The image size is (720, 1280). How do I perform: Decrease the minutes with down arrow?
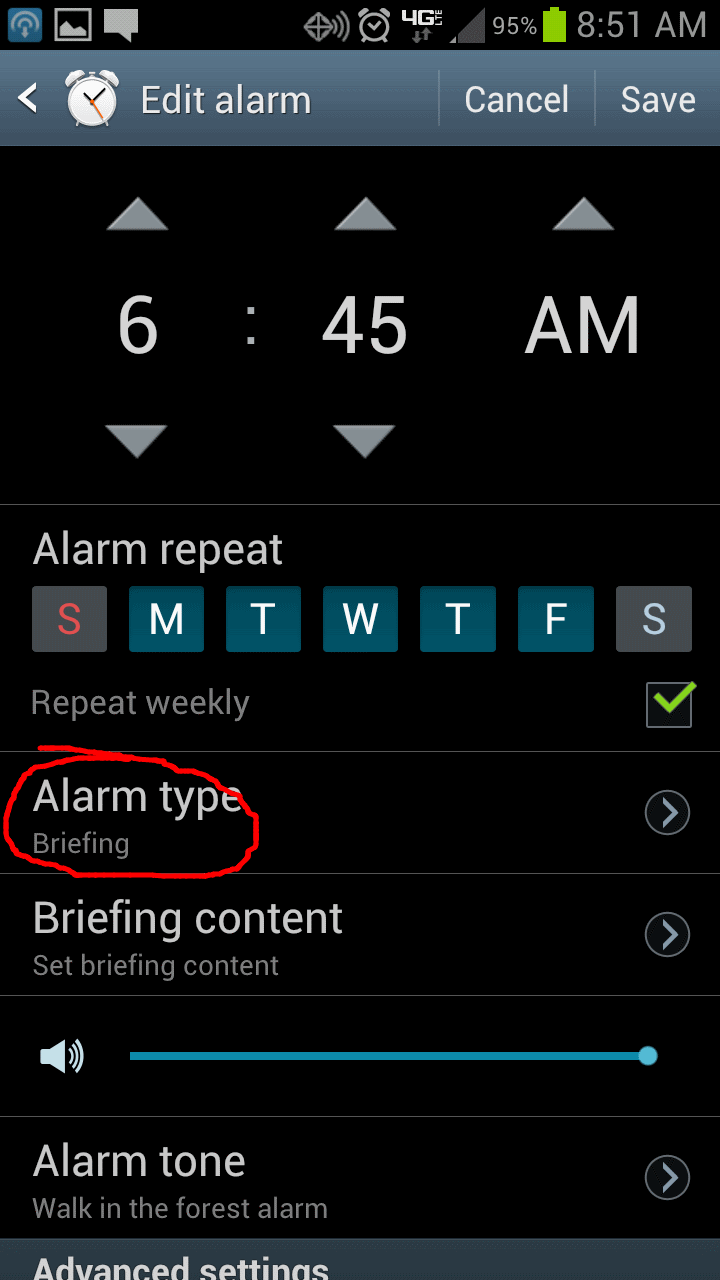365,440
